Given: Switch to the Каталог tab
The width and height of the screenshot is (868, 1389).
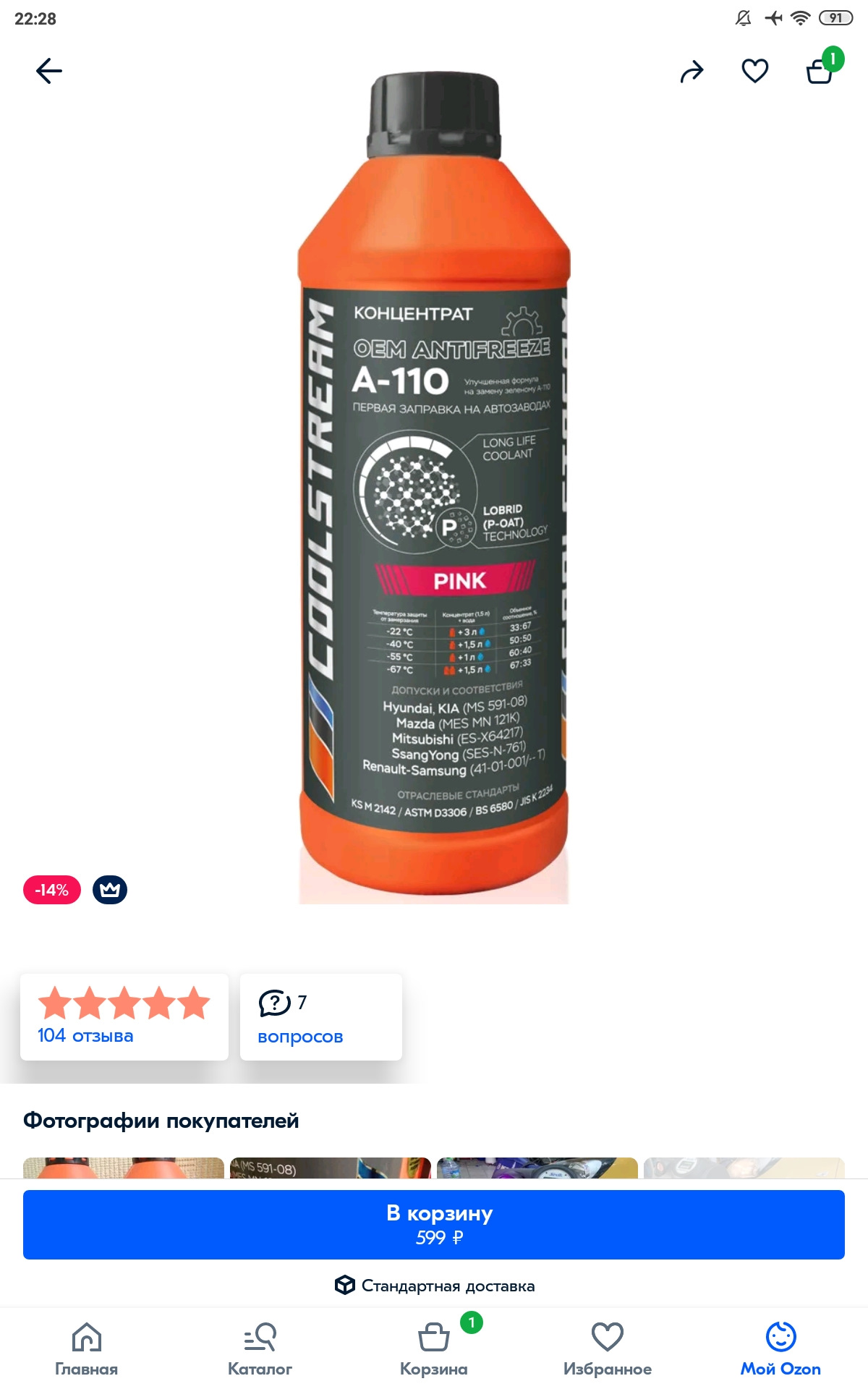Looking at the screenshot, I should (x=260, y=1349).
